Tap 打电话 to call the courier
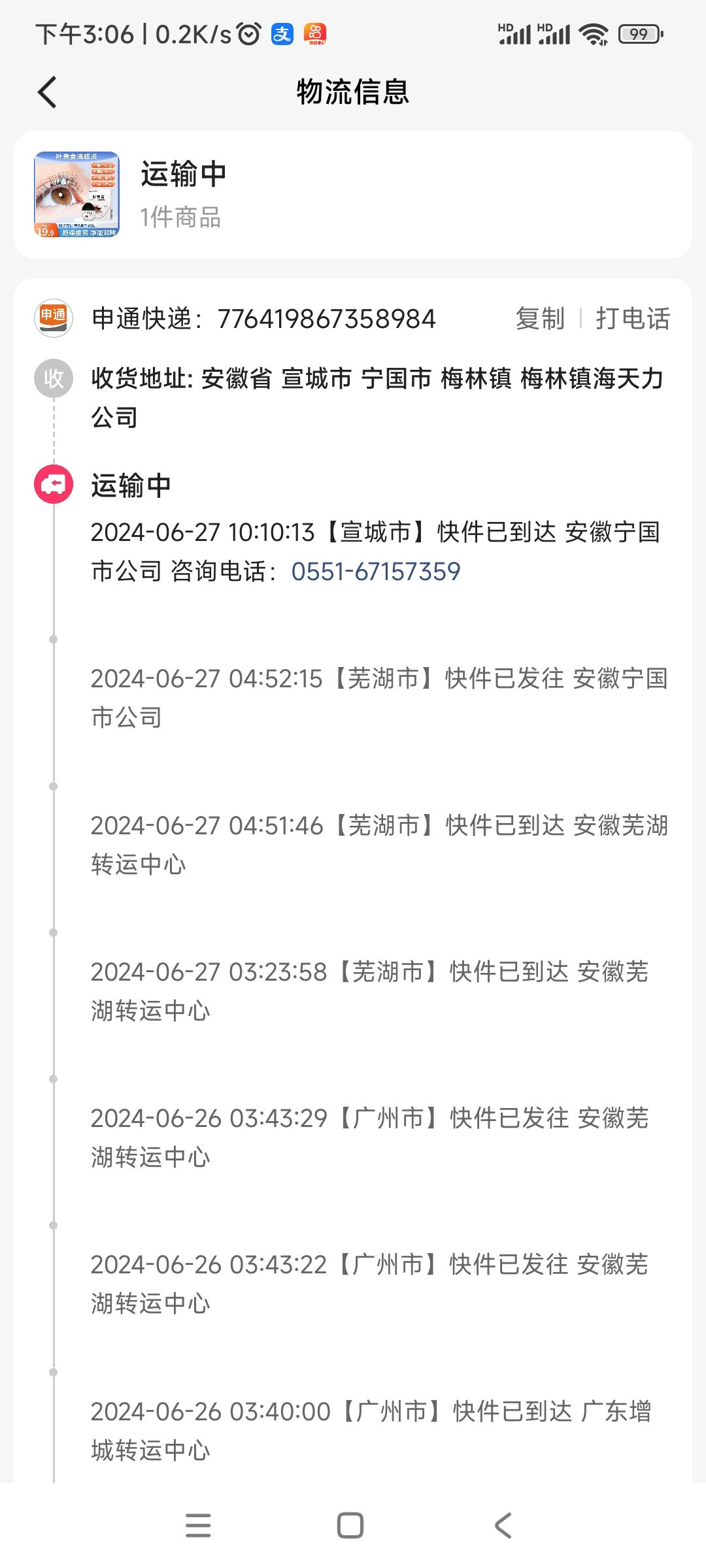 tap(633, 319)
